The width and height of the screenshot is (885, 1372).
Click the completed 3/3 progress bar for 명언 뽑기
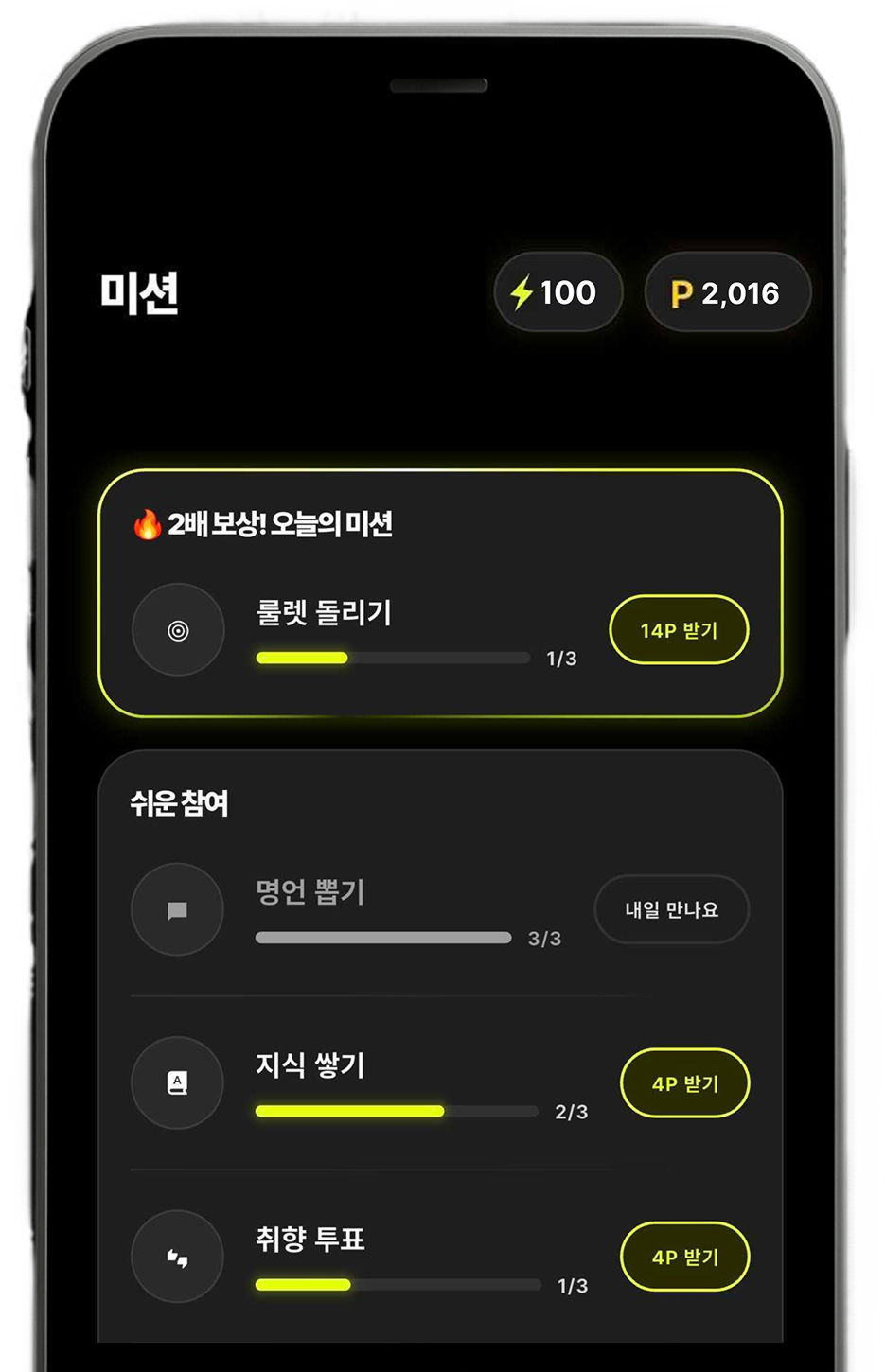click(x=382, y=938)
